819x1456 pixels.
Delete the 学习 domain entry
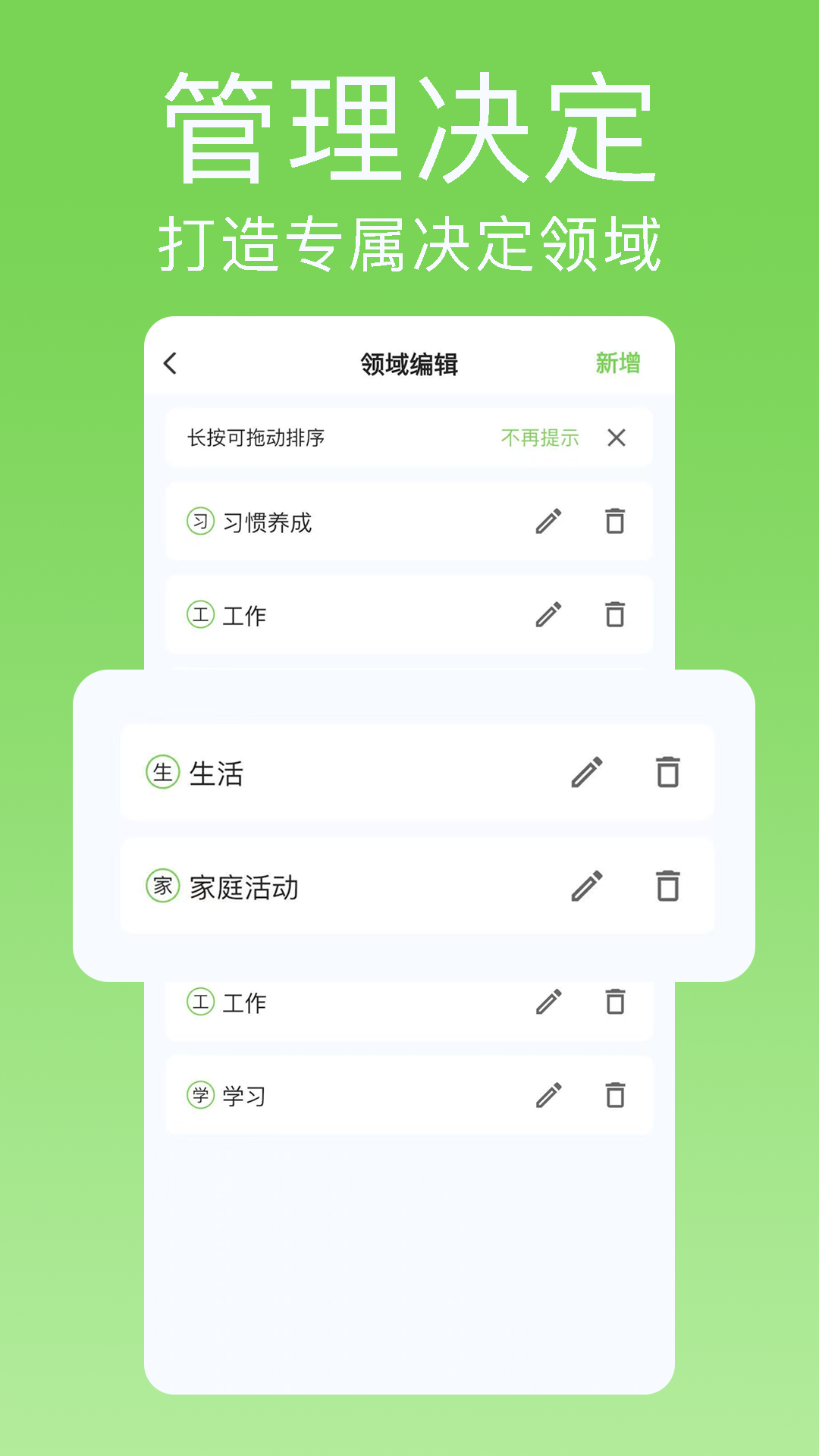coord(616,1094)
